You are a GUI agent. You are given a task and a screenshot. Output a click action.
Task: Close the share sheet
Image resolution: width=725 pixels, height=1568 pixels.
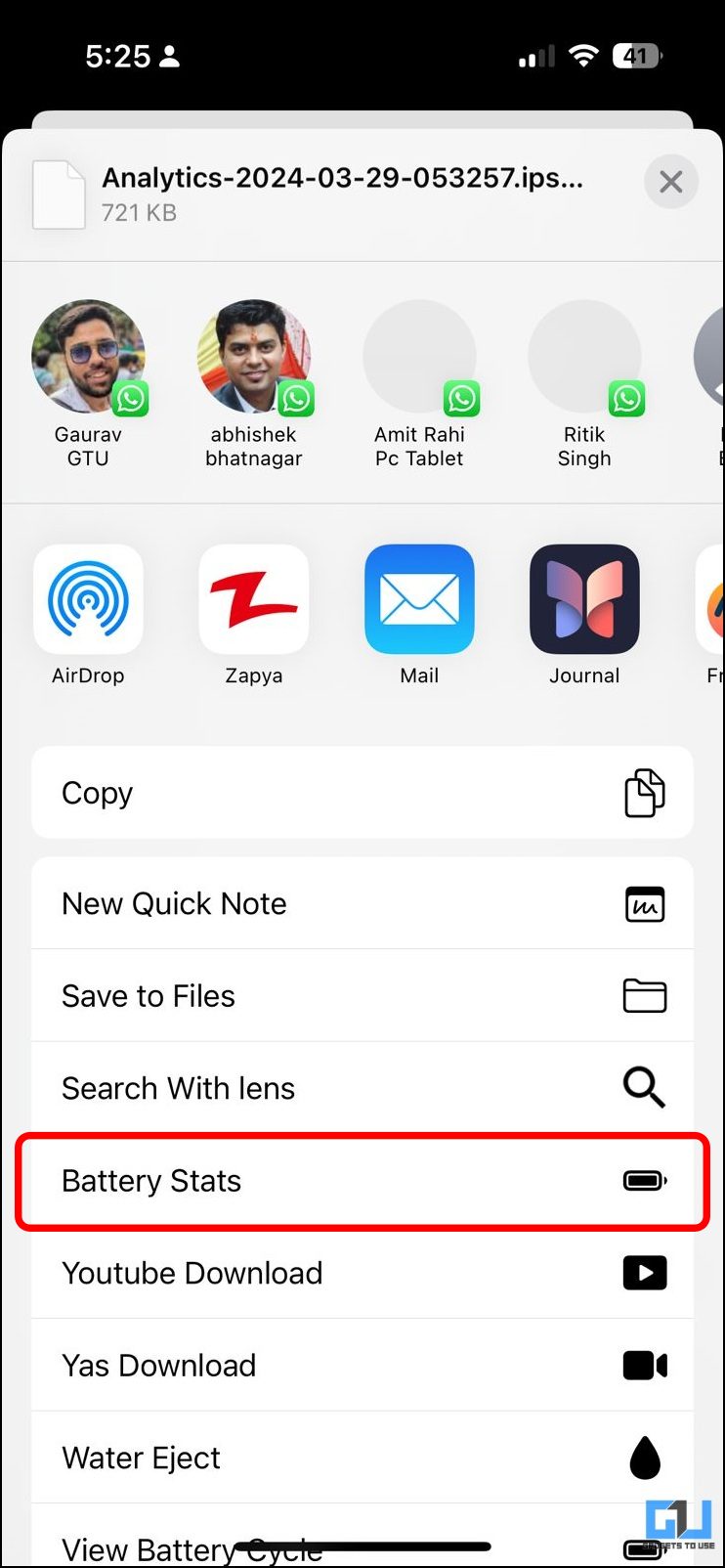670,182
